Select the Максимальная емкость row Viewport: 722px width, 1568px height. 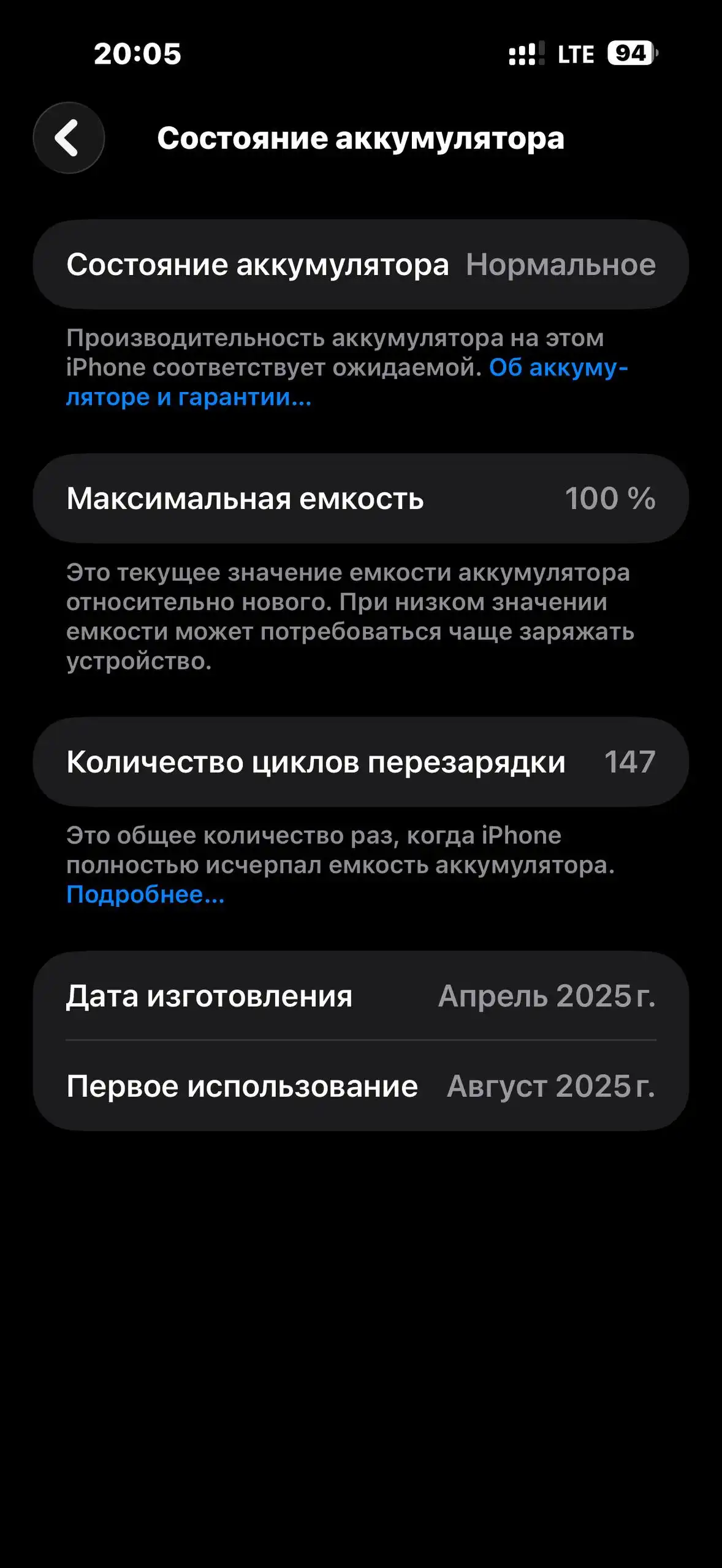[361, 499]
